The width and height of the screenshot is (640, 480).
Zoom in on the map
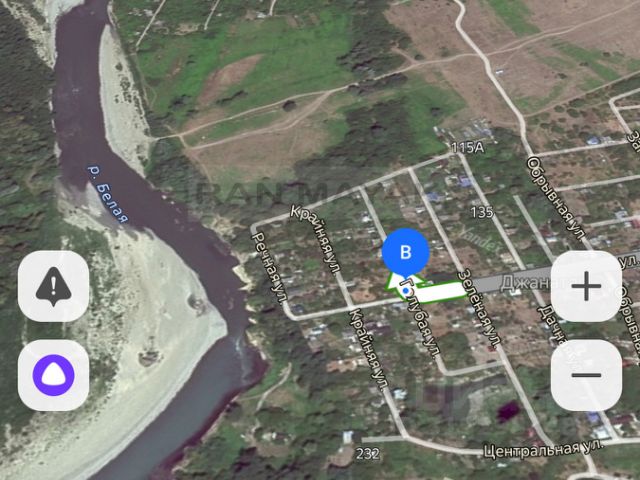(586, 287)
